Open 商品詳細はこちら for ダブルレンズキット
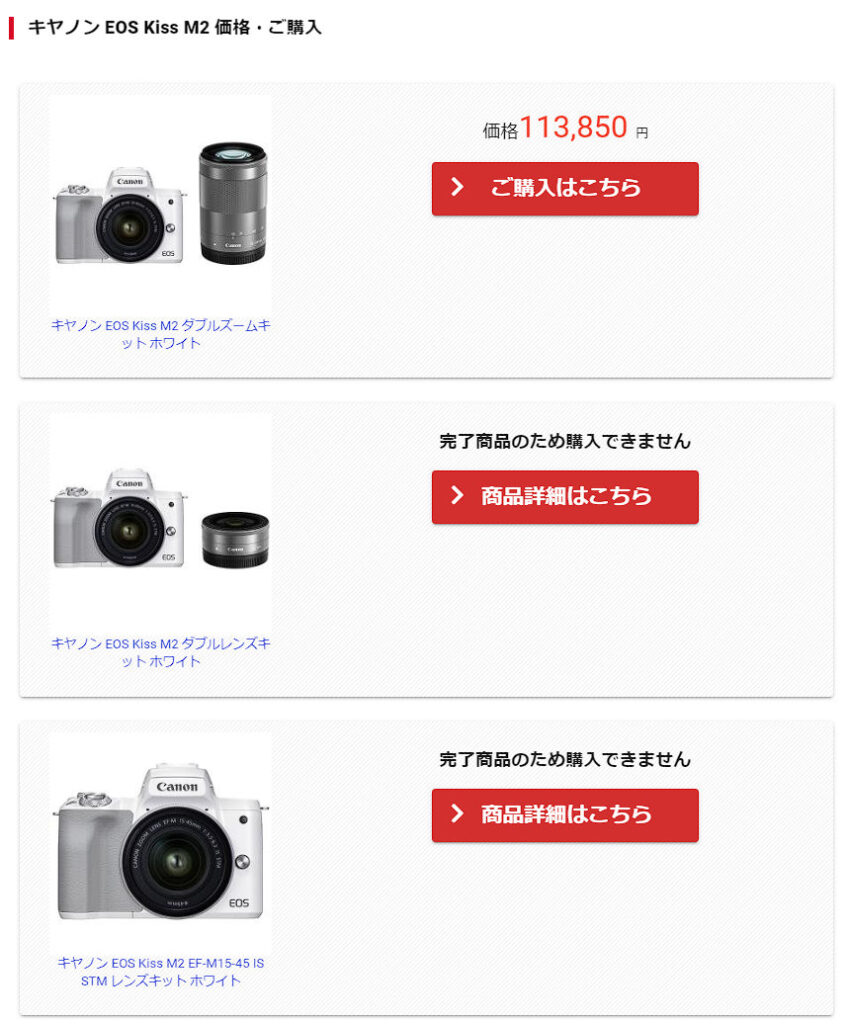The width and height of the screenshot is (850, 1024). point(565,496)
